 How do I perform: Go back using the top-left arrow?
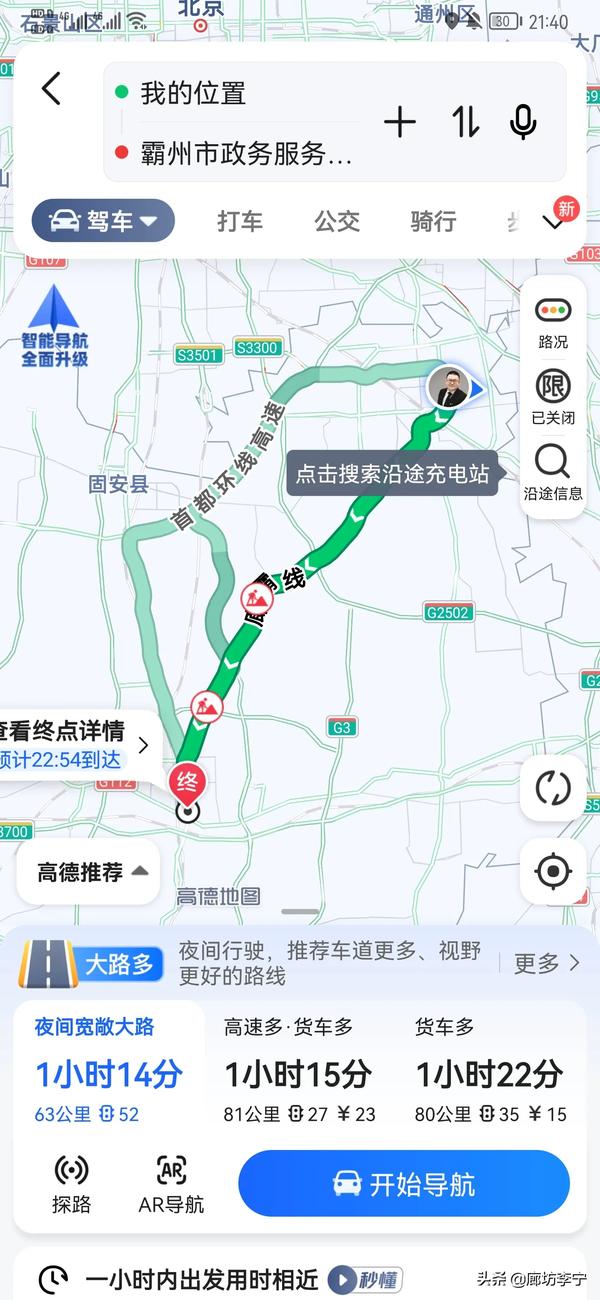coord(52,89)
